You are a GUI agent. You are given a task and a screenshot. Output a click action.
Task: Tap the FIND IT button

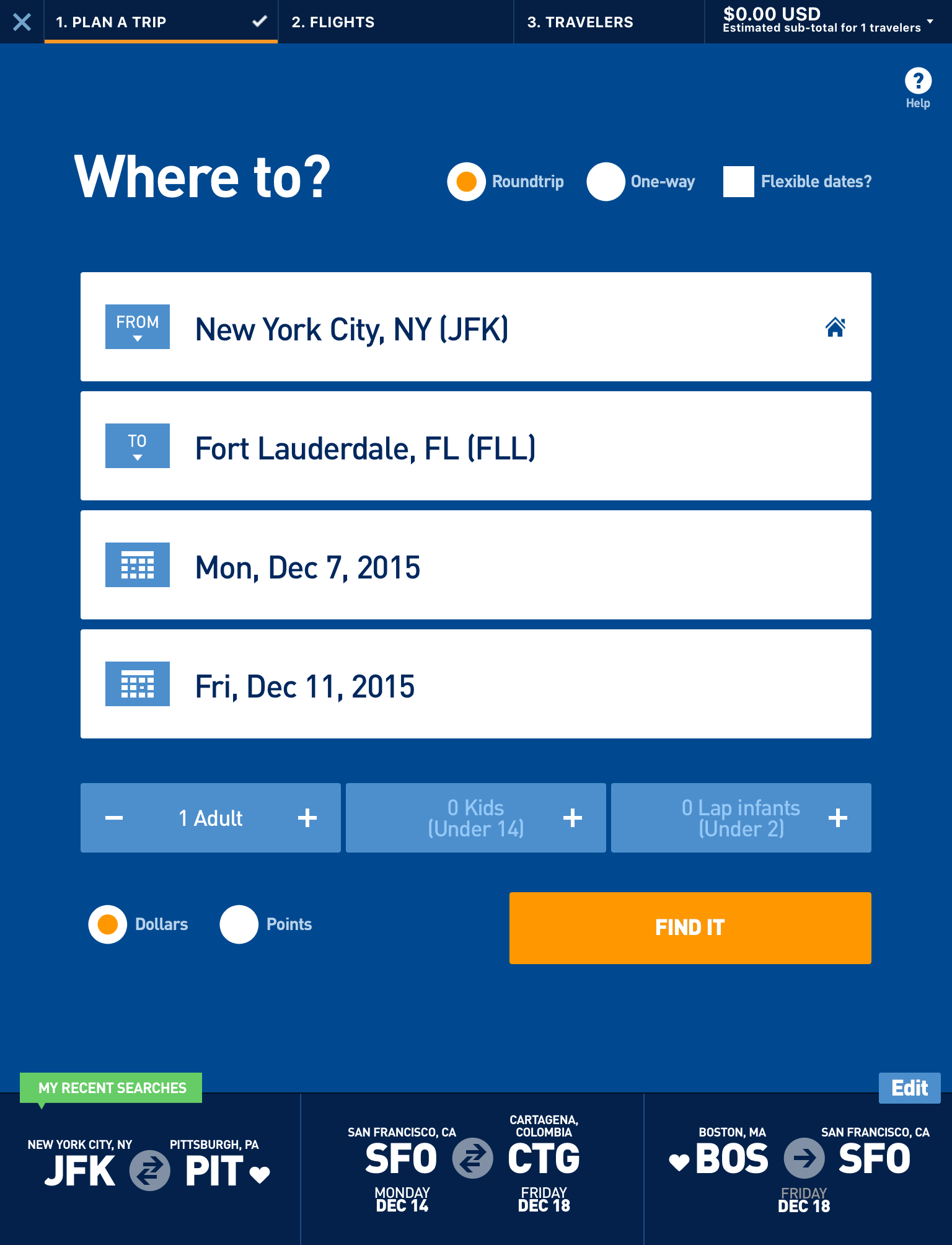pos(690,928)
